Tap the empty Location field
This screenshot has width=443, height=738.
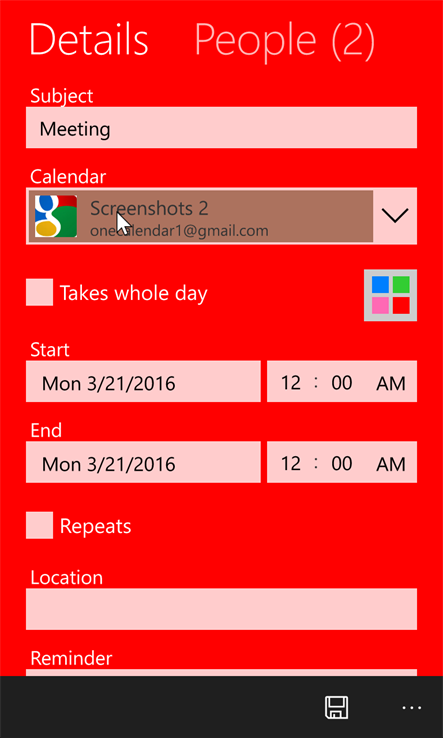coord(221,609)
